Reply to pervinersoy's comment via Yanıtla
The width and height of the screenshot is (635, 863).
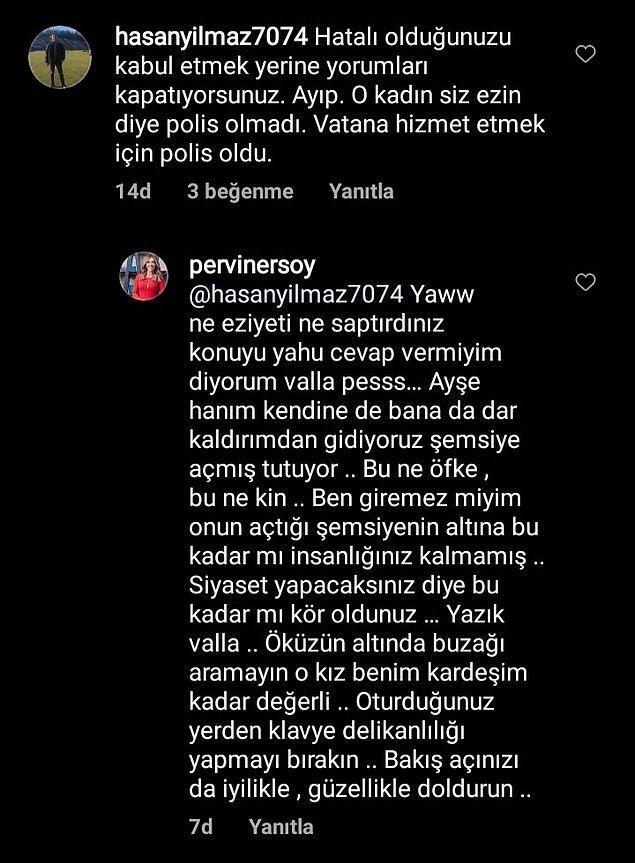[281, 826]
